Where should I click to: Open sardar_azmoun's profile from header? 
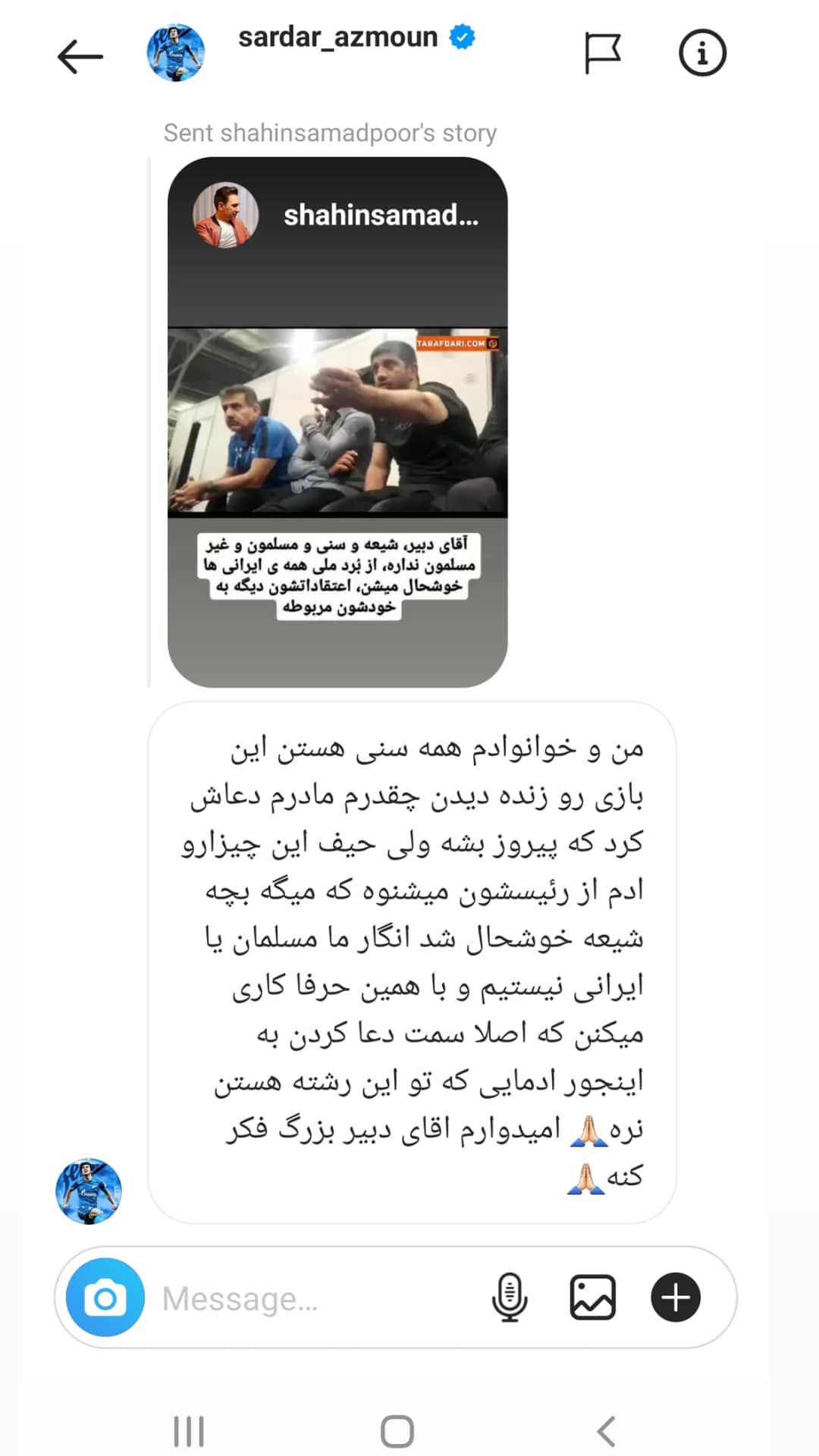point(337,38)
